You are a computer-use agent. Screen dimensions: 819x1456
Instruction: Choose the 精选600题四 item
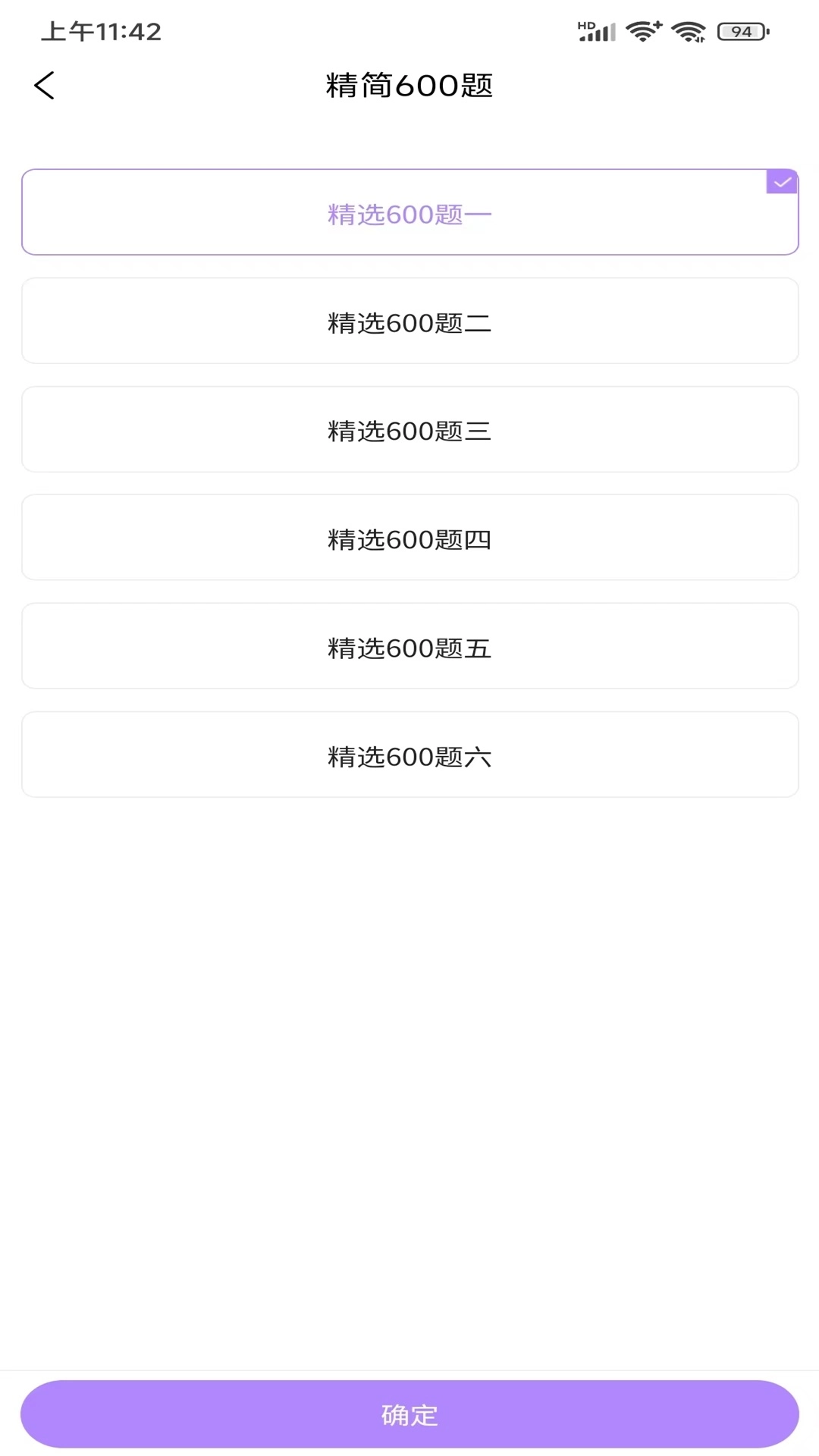409,538
